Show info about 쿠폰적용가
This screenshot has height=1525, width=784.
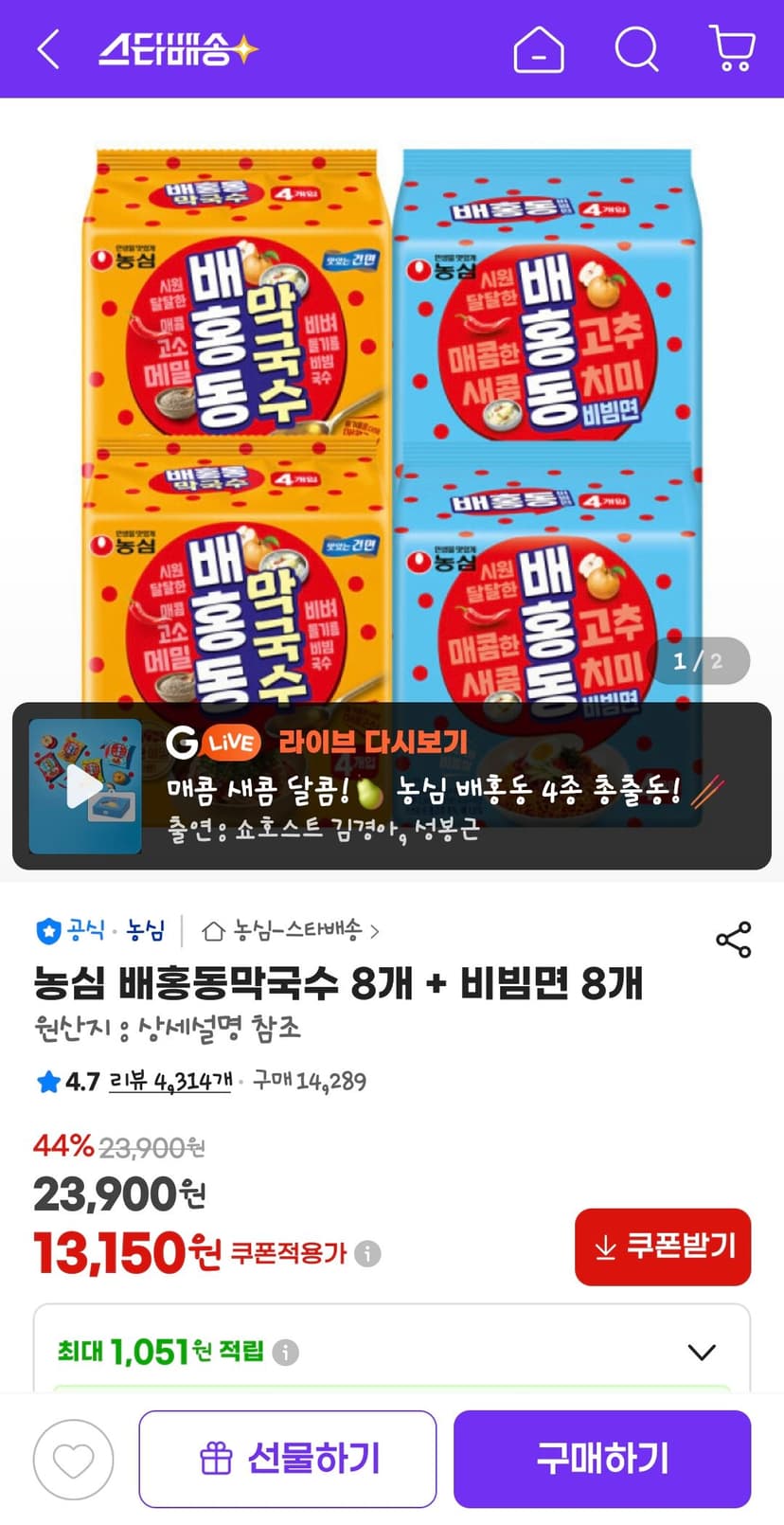367,1254
